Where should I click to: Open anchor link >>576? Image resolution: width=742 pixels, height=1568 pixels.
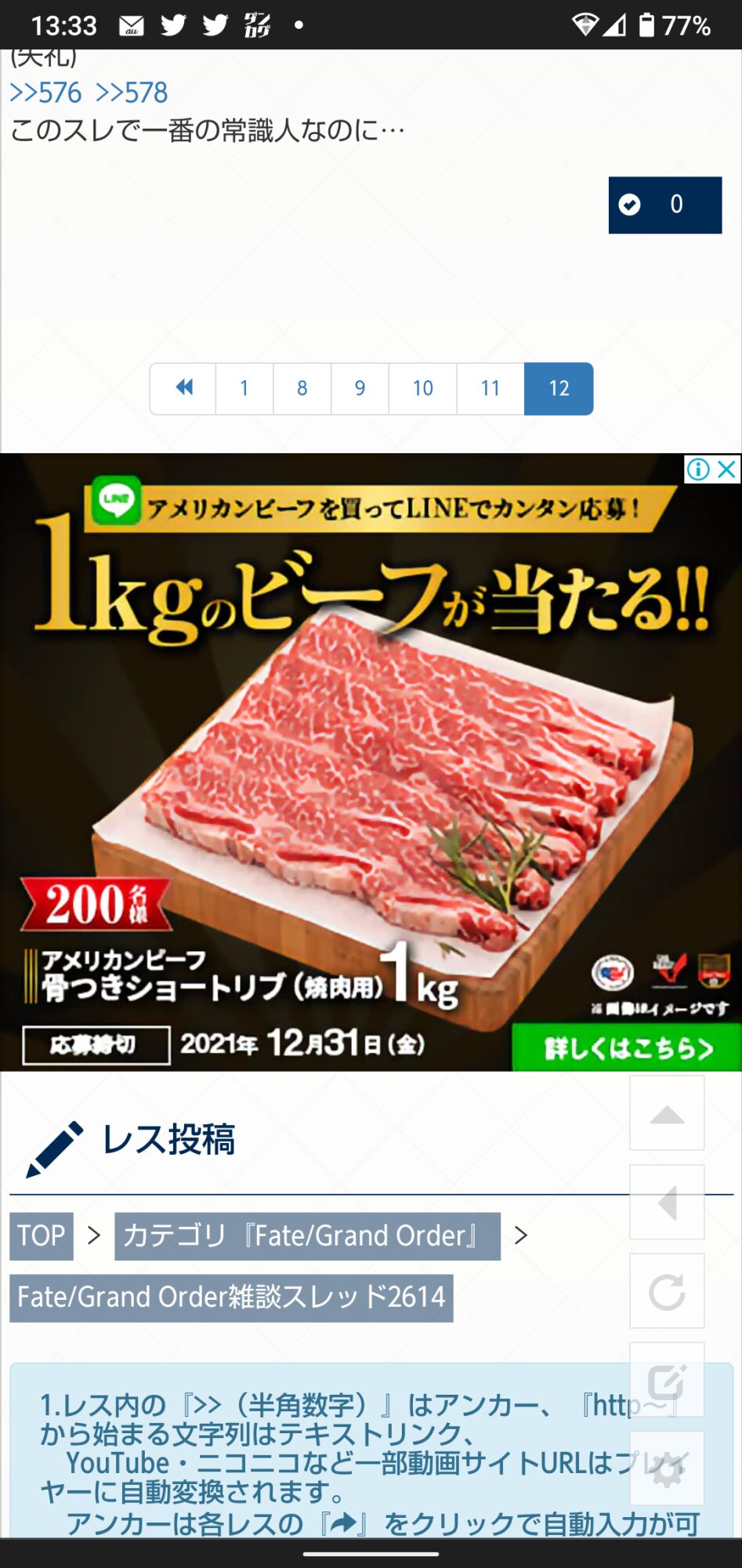45,93
